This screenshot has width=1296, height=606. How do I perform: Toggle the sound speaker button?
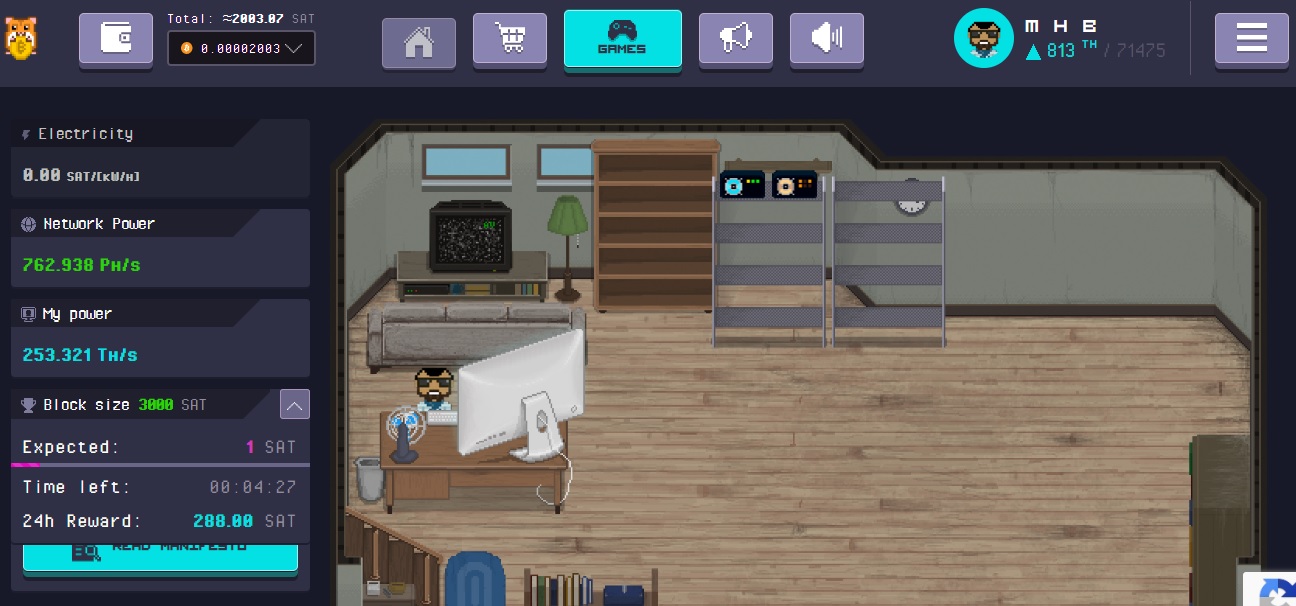pos(826,39)
